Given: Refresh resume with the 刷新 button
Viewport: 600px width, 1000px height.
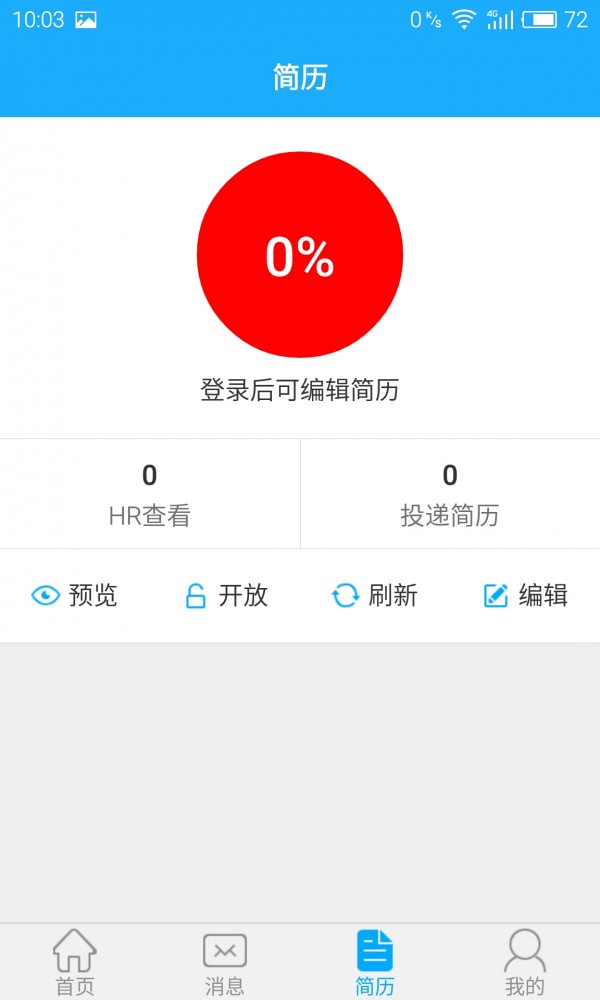Looking at the screenshot, I should tap(374, 596).
